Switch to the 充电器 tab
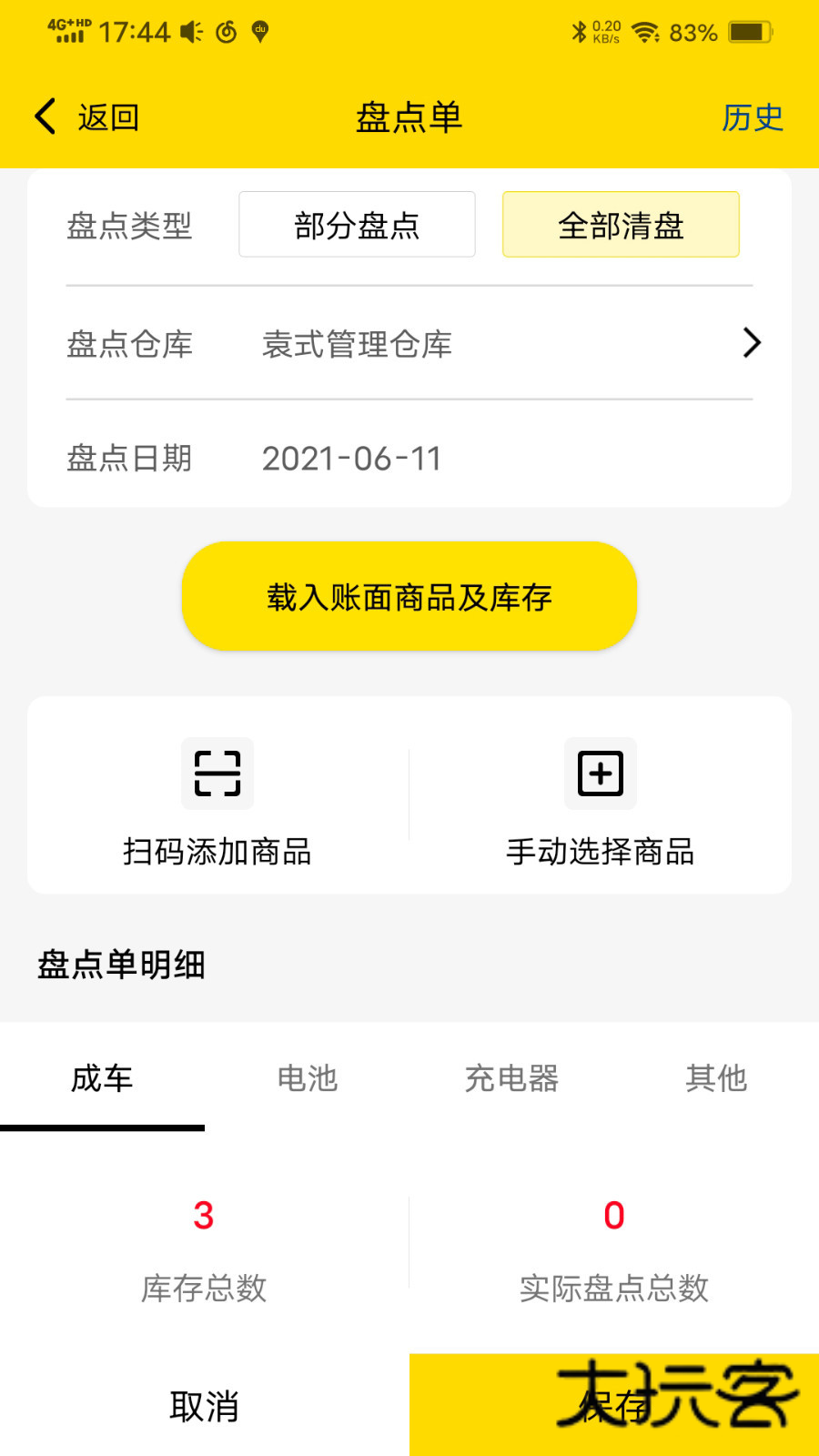Viewport: 819px width, 1456px height. (x=511, y=1078)
